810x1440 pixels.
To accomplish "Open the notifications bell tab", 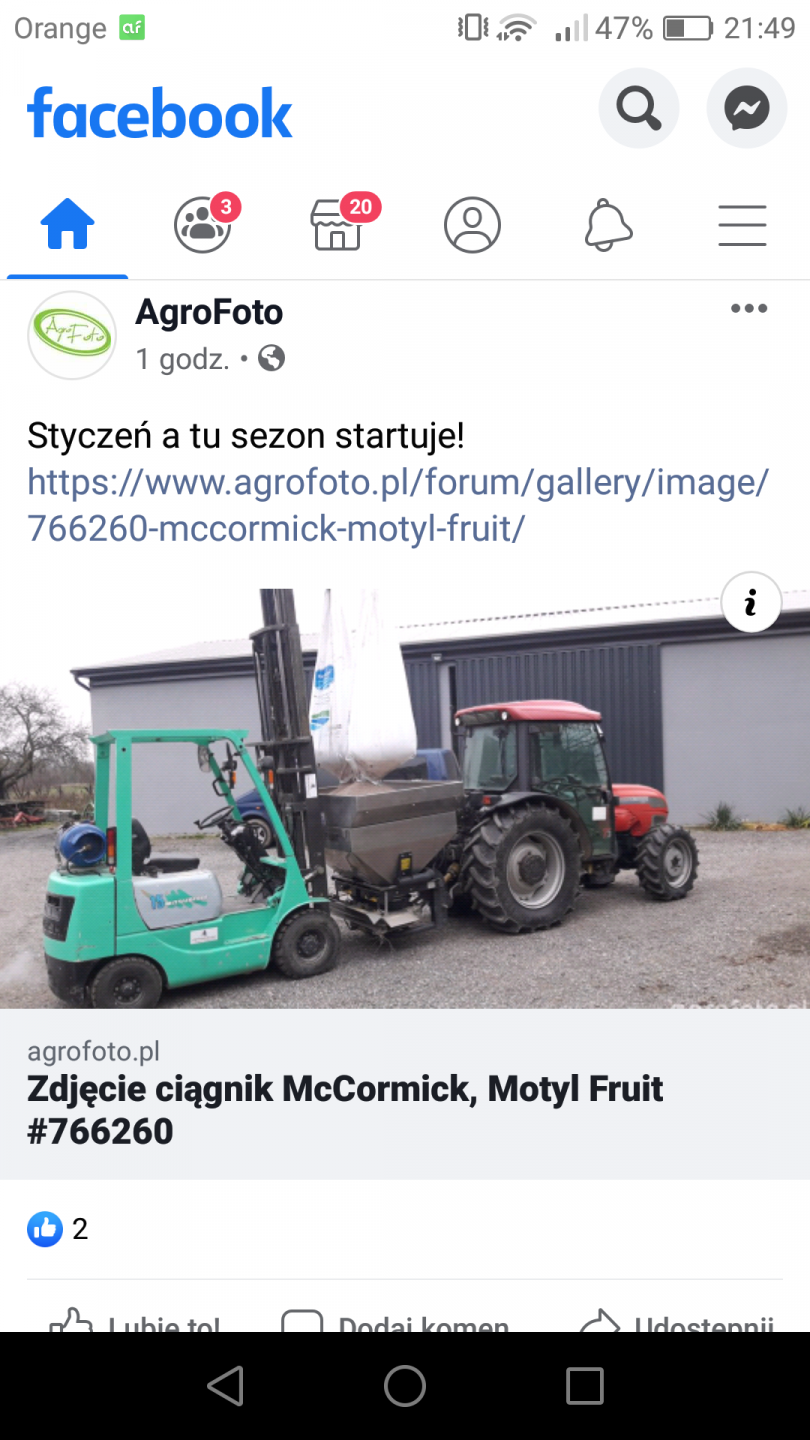I will (x=608, y=225).
